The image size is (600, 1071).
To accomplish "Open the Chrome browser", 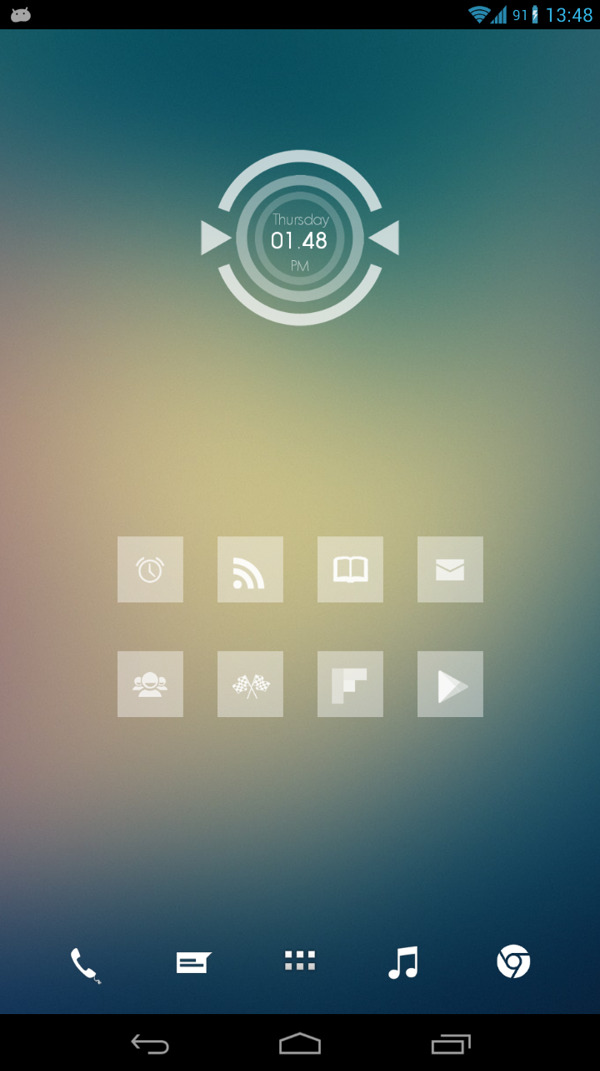I will point(513,962).
